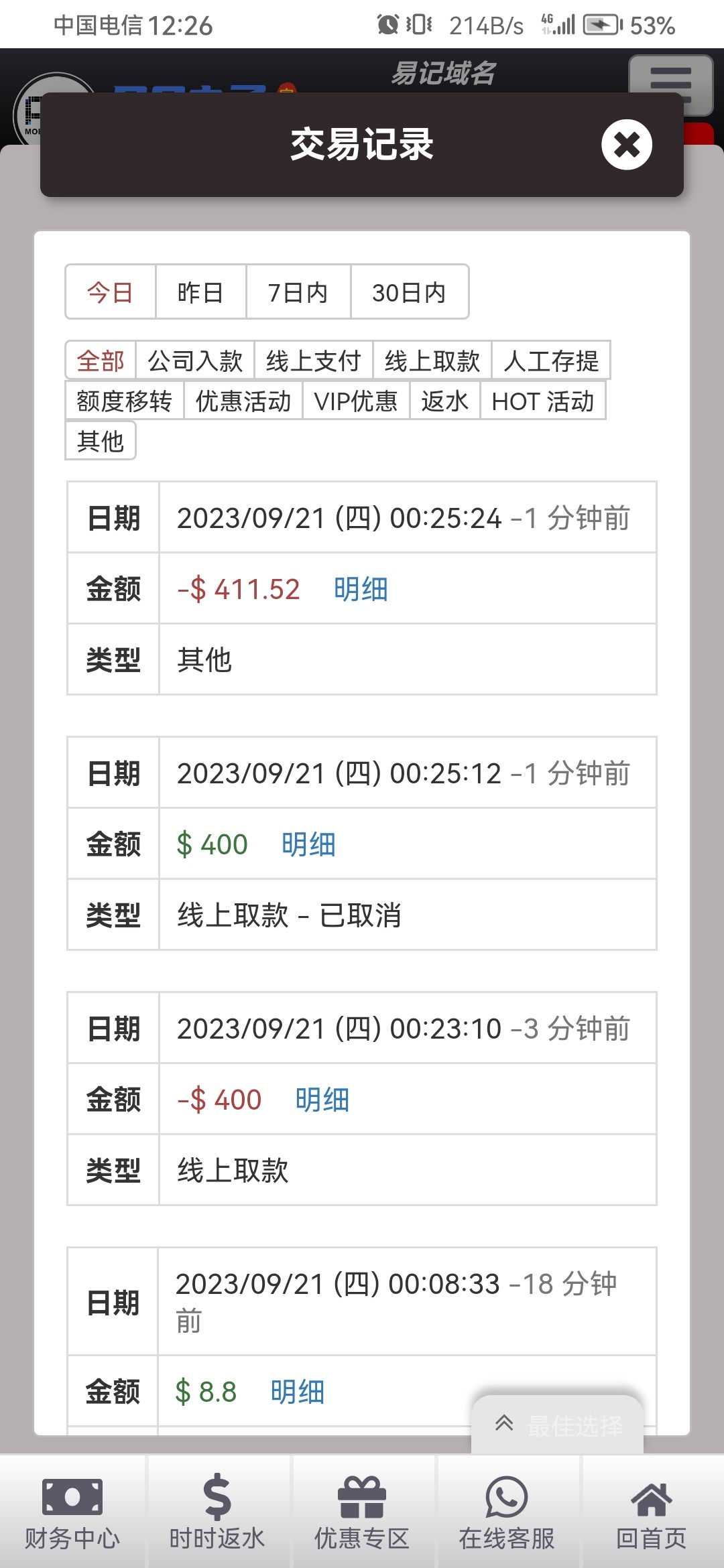
Task: Switch to the 昨日 tab
Action: pyautogui.click(x=200, y=291)
